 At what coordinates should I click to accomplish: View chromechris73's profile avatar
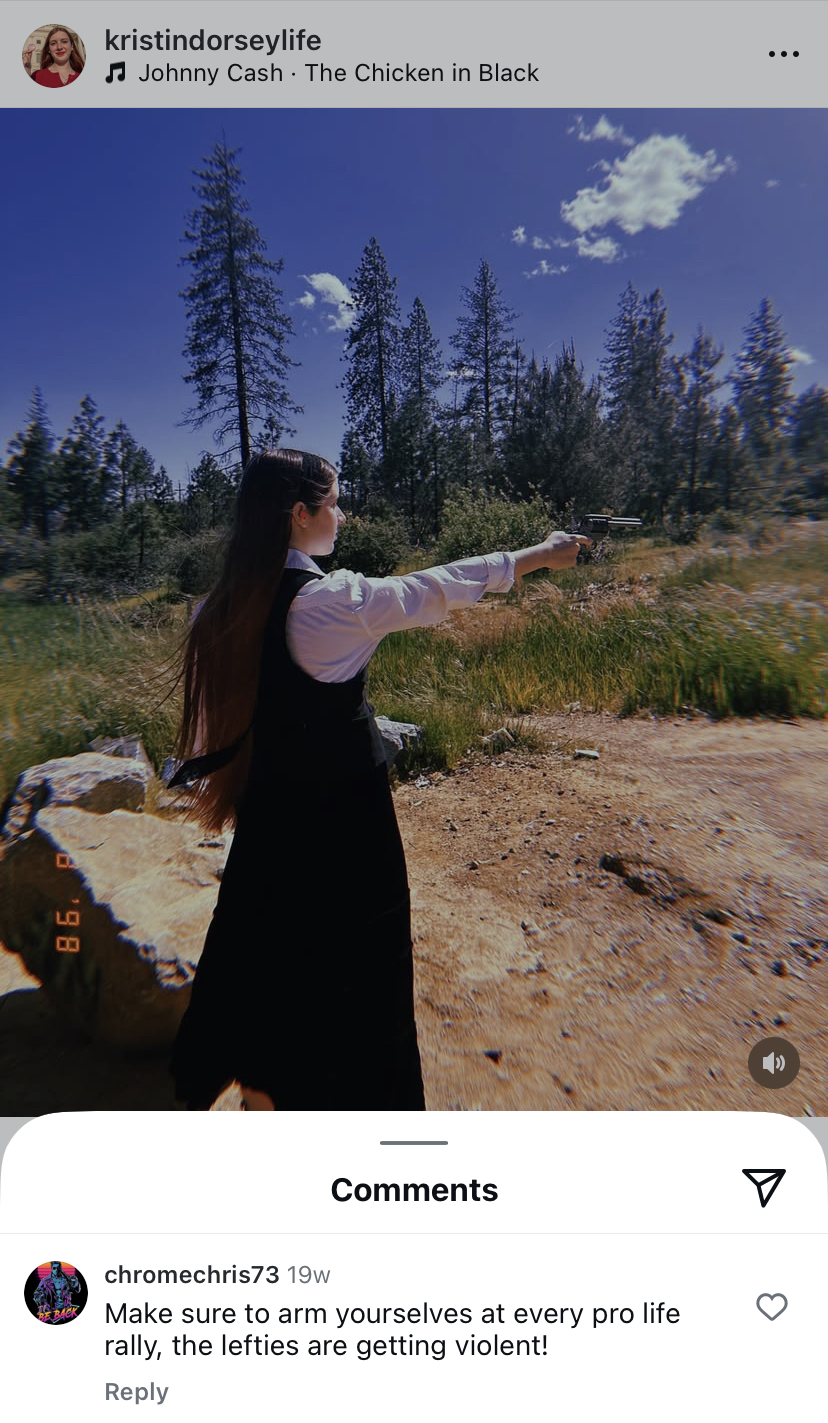tap(56, 1293)
